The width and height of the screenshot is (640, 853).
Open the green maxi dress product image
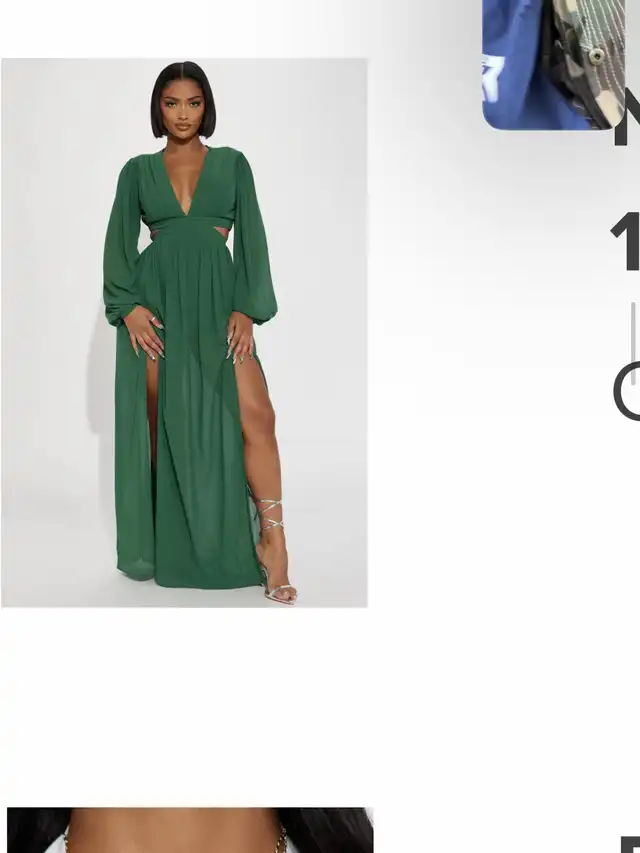pyautogui.click(x=185, y=332)
